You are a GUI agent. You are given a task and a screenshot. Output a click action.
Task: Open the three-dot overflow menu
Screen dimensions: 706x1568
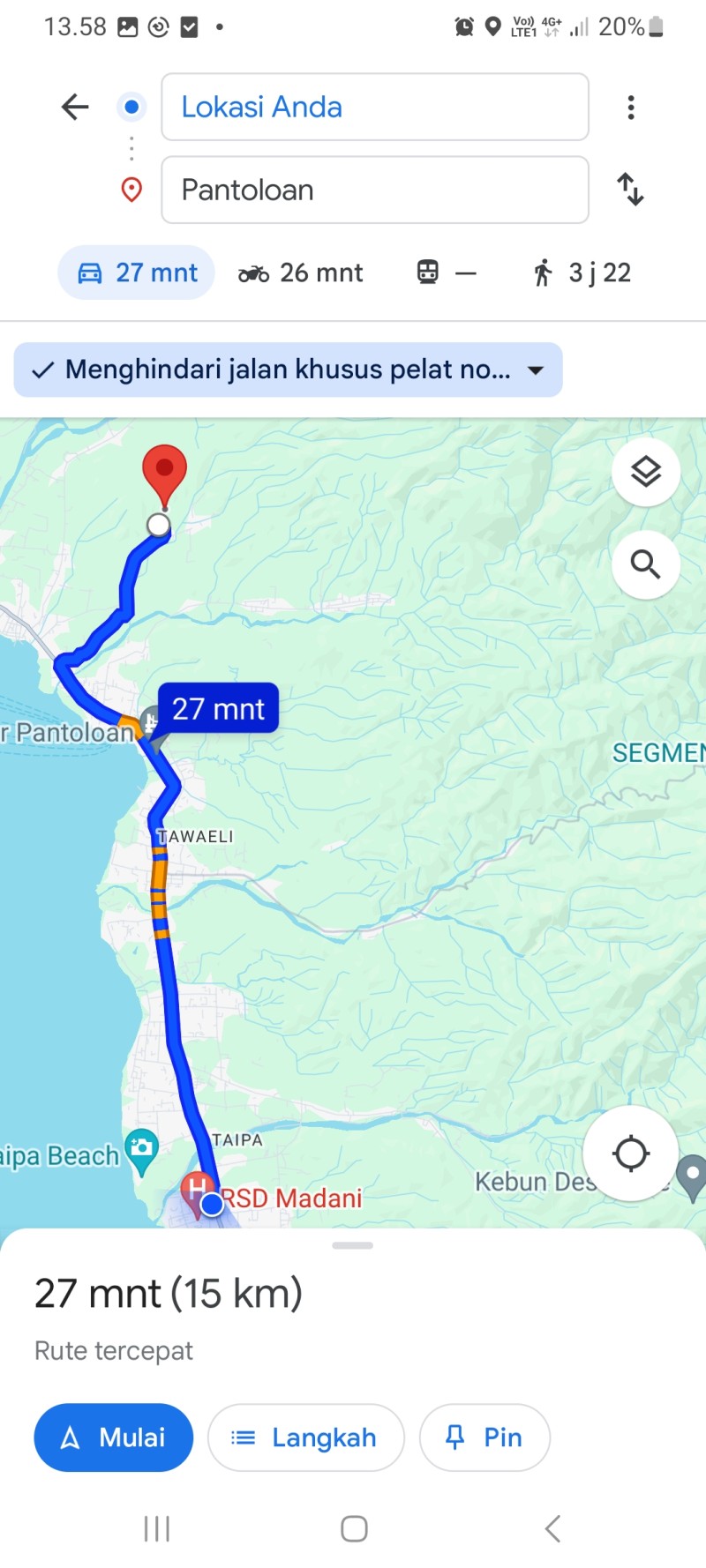click(630, 107)
